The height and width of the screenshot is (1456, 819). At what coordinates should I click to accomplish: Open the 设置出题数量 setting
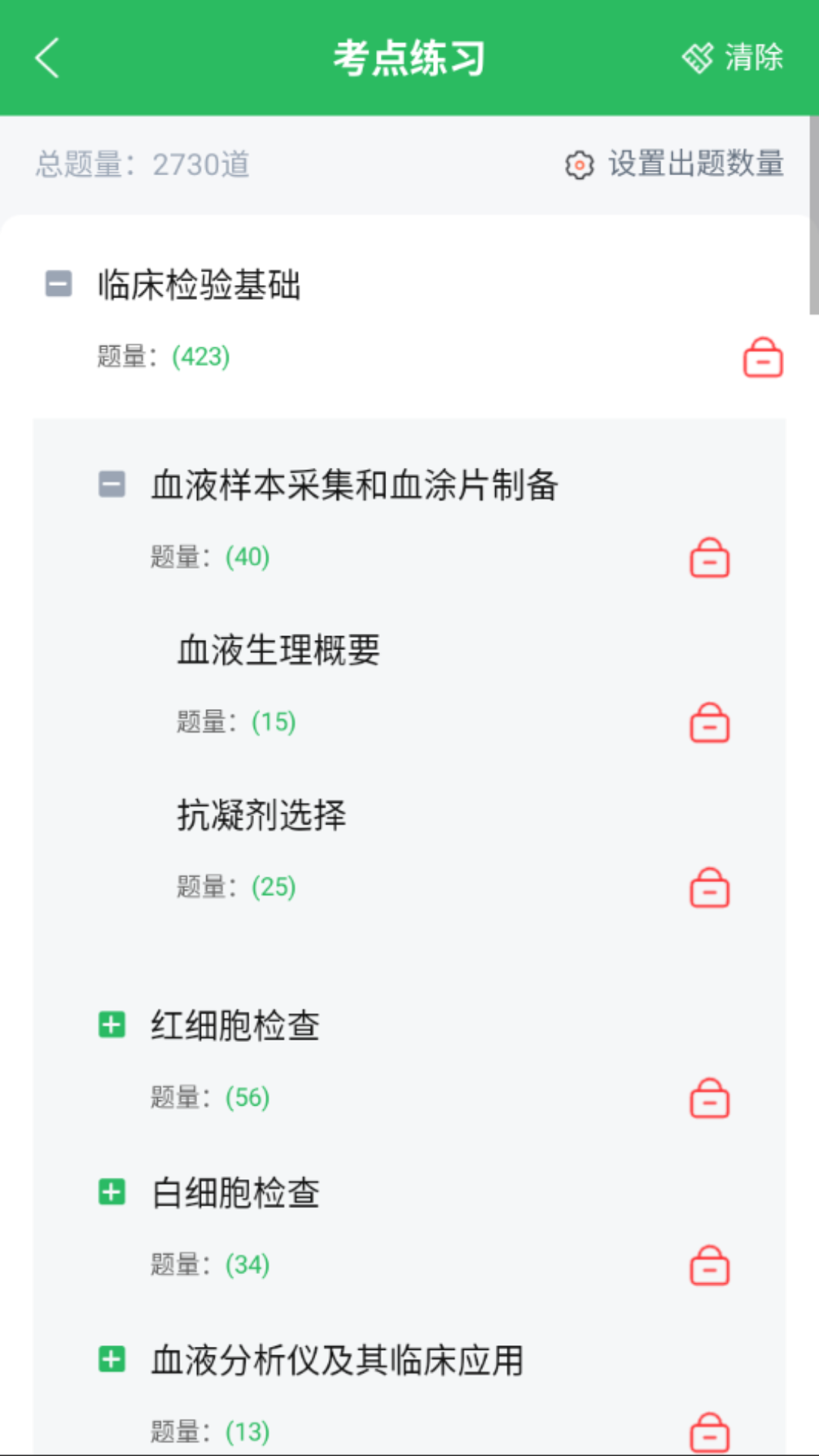tap(696, 164)
